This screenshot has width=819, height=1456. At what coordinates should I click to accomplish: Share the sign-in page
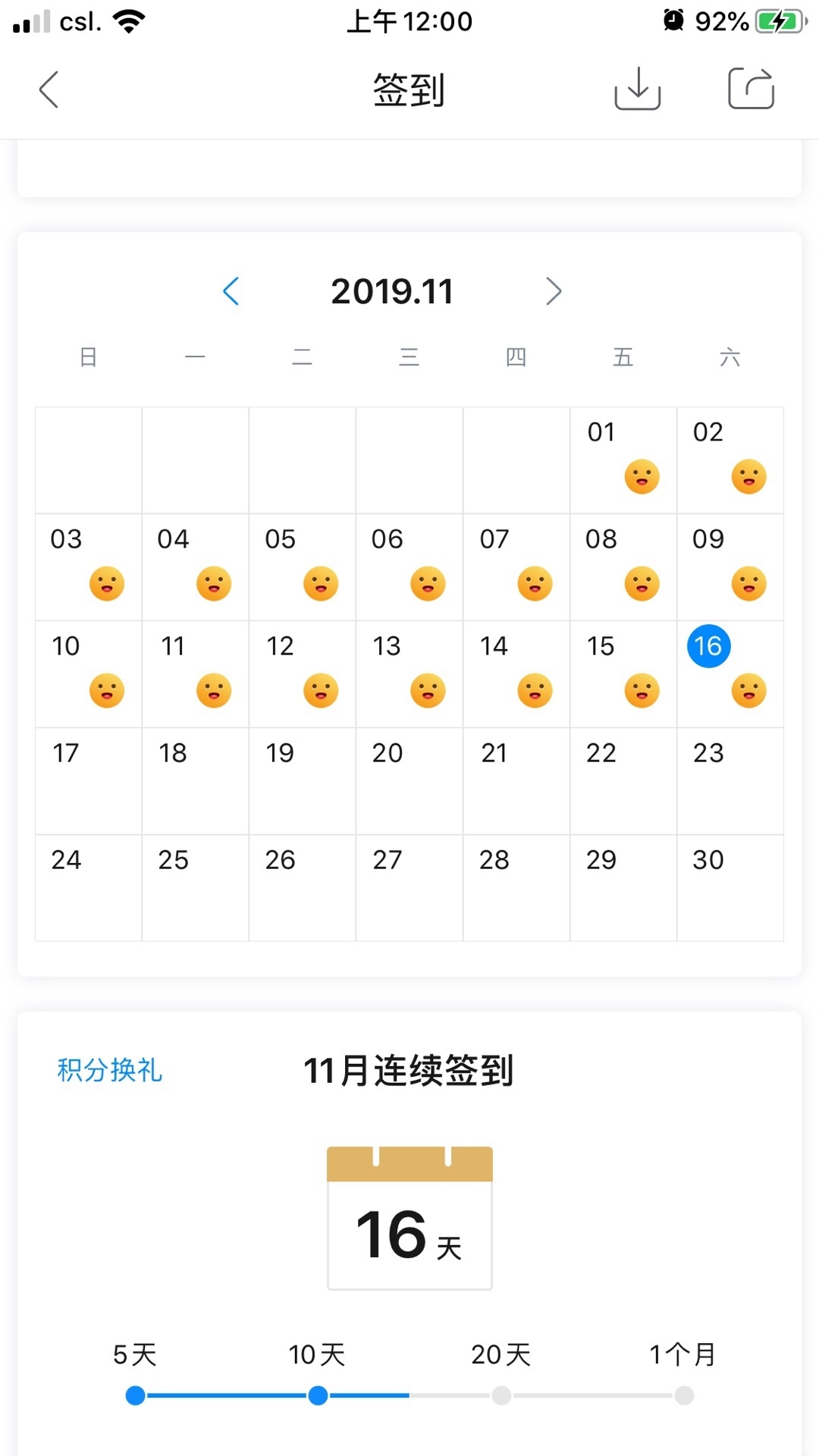751,89
